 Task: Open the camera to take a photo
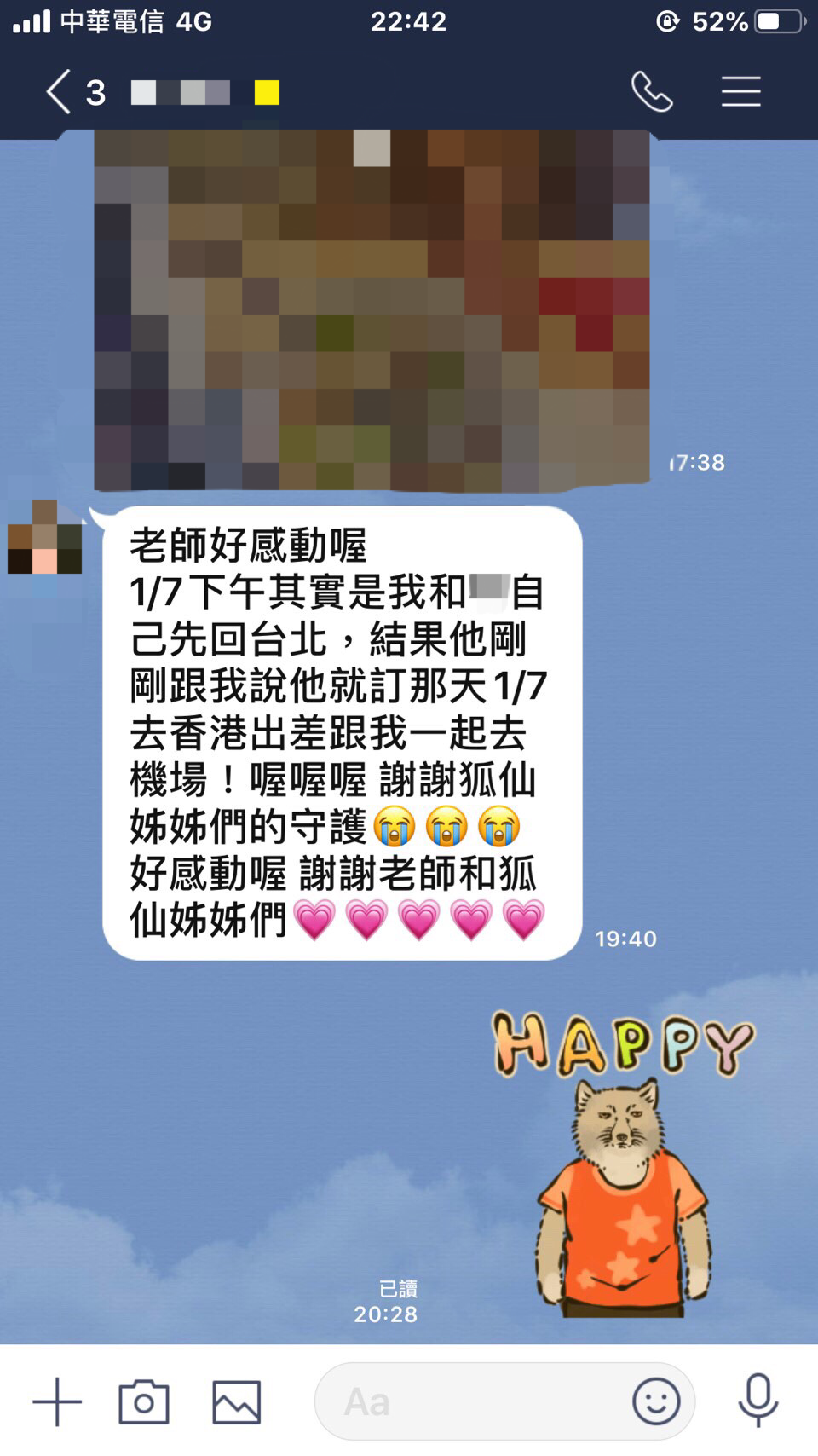pyautogui.click(x=143, y=1401)
